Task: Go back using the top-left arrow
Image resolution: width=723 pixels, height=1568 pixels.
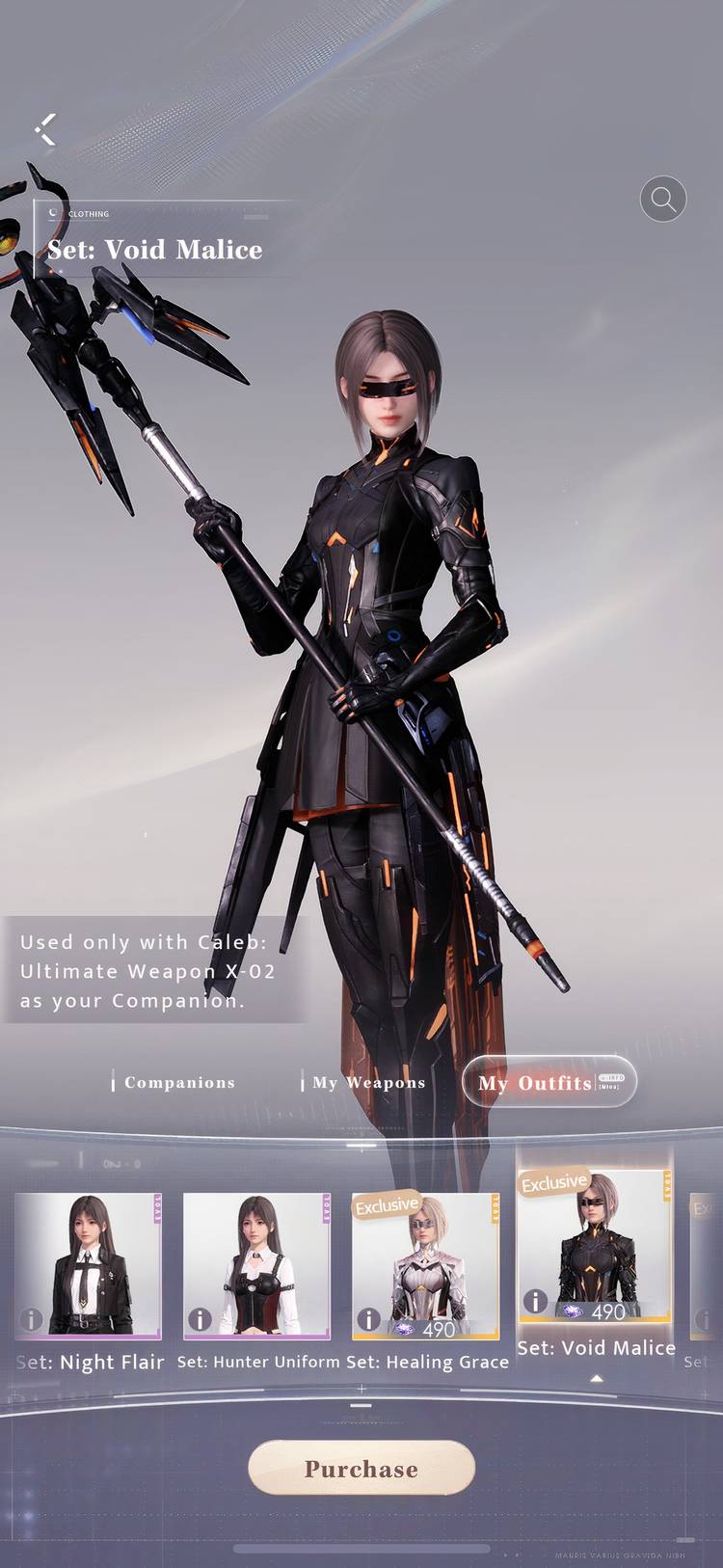Action: pyautogui.click(x=45, y=129)
